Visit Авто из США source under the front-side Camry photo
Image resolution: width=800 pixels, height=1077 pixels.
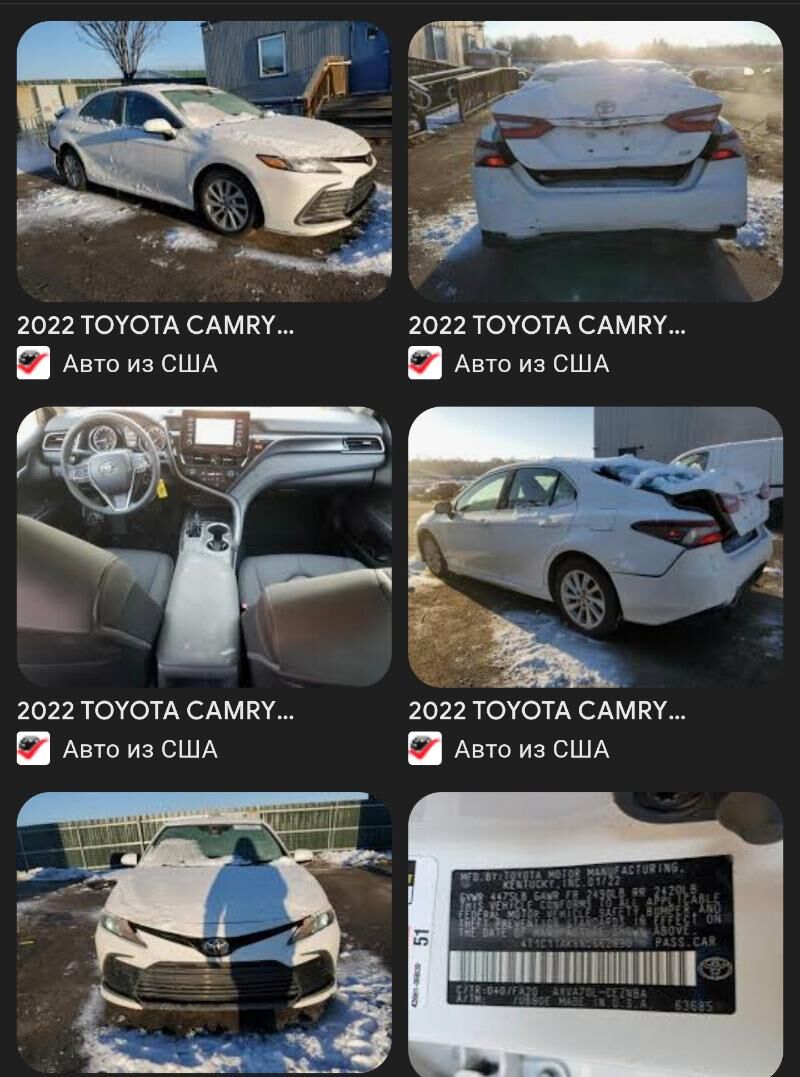pyautogui.click(x=139, y=363)
